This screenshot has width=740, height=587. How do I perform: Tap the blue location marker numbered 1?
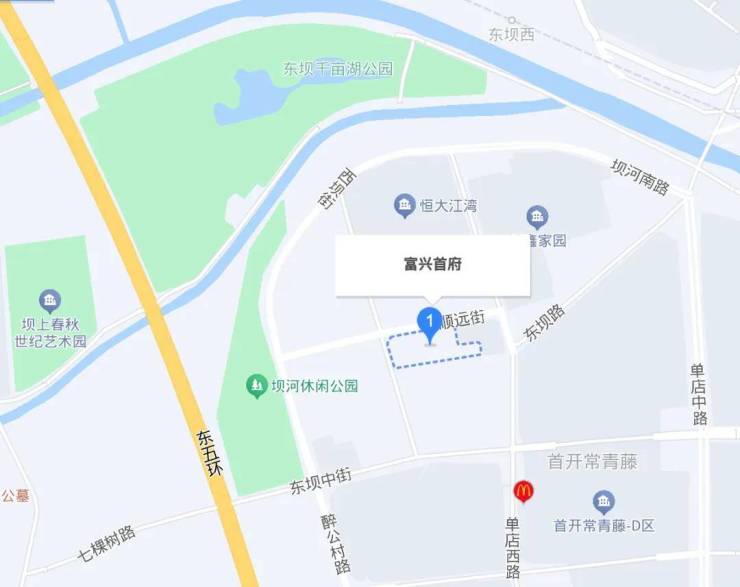(x=429, y=323)
